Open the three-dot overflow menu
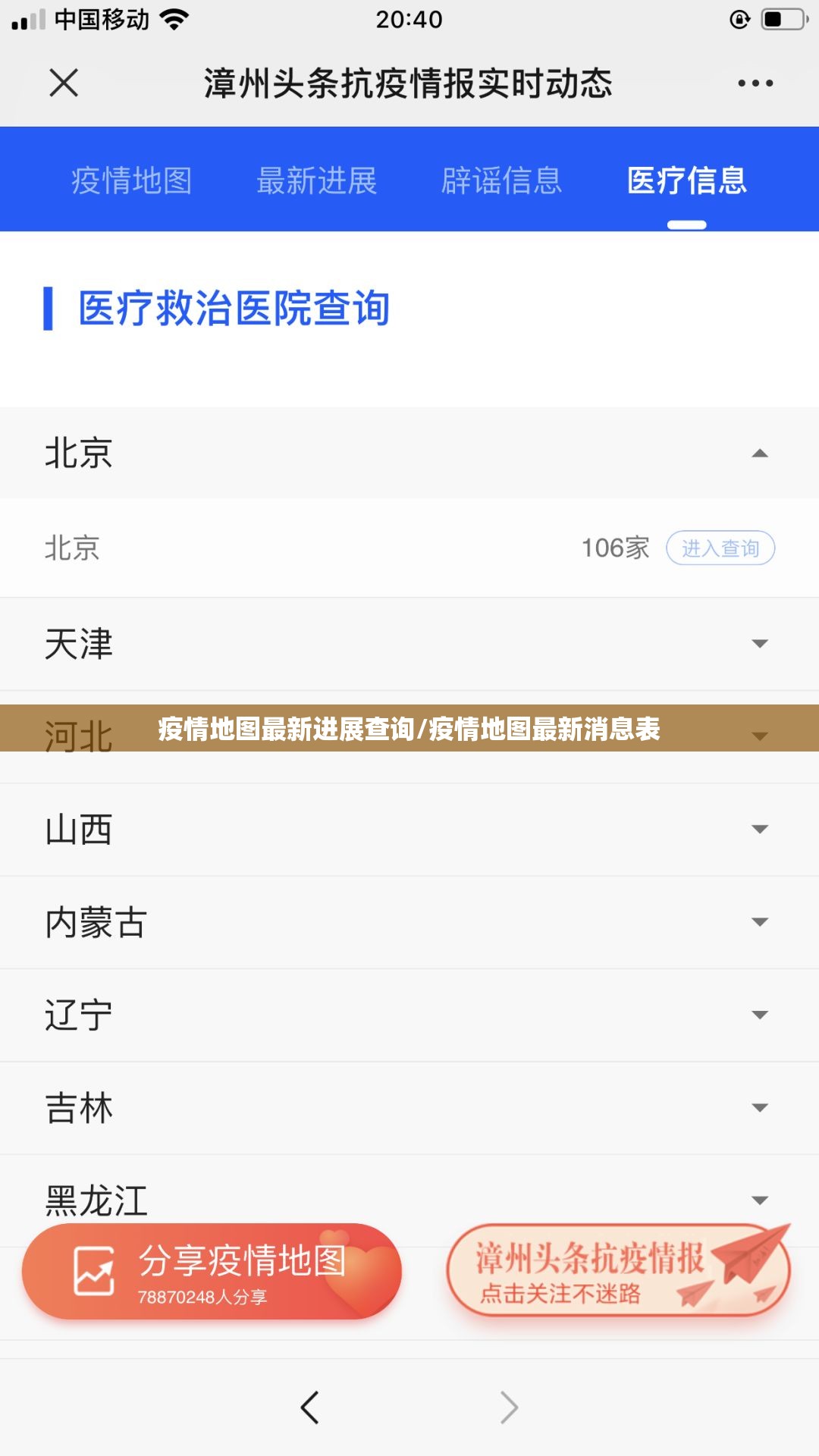Image resolution: width=819 pixels, height=1456 pixels. (x=755, y=83)
